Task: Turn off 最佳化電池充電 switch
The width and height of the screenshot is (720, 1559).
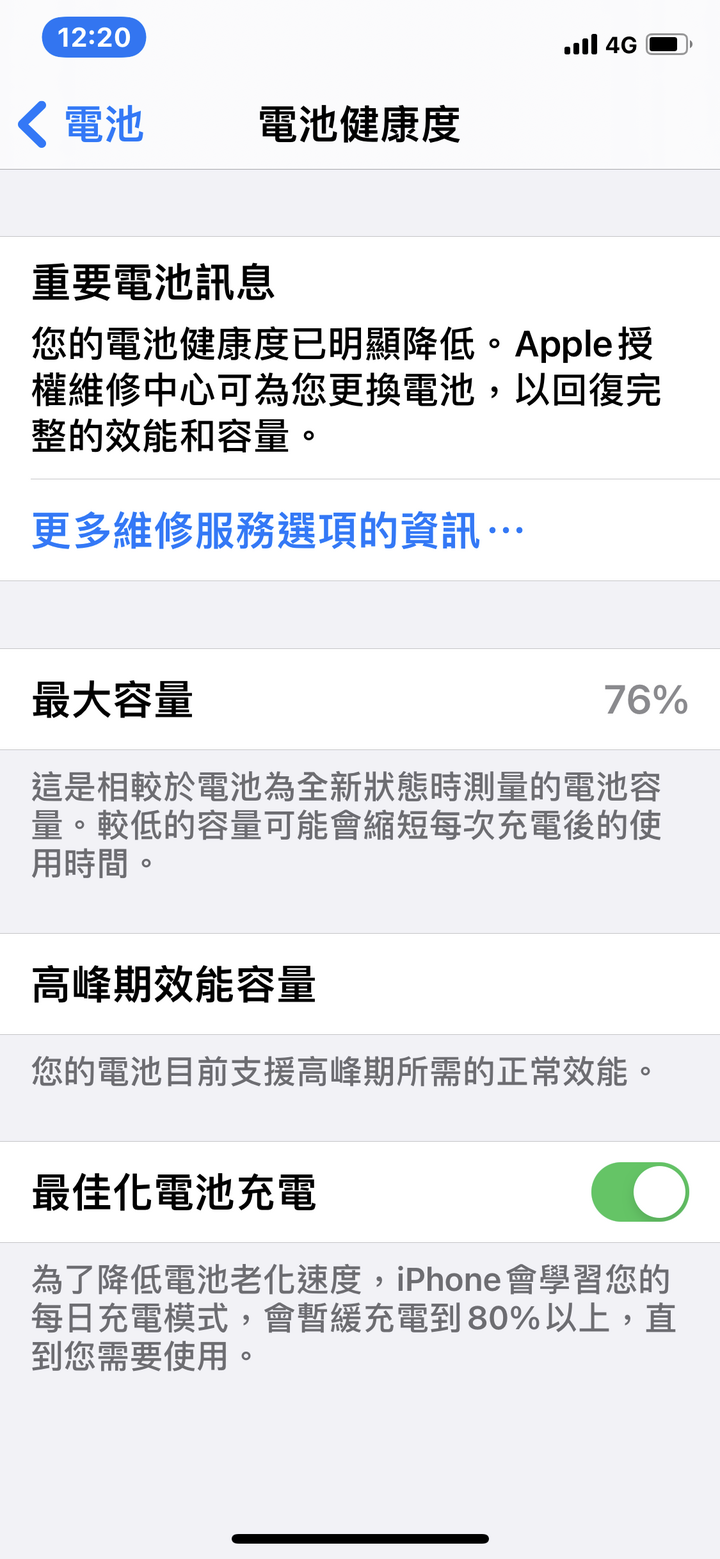Action: [x=640, y=1192]
